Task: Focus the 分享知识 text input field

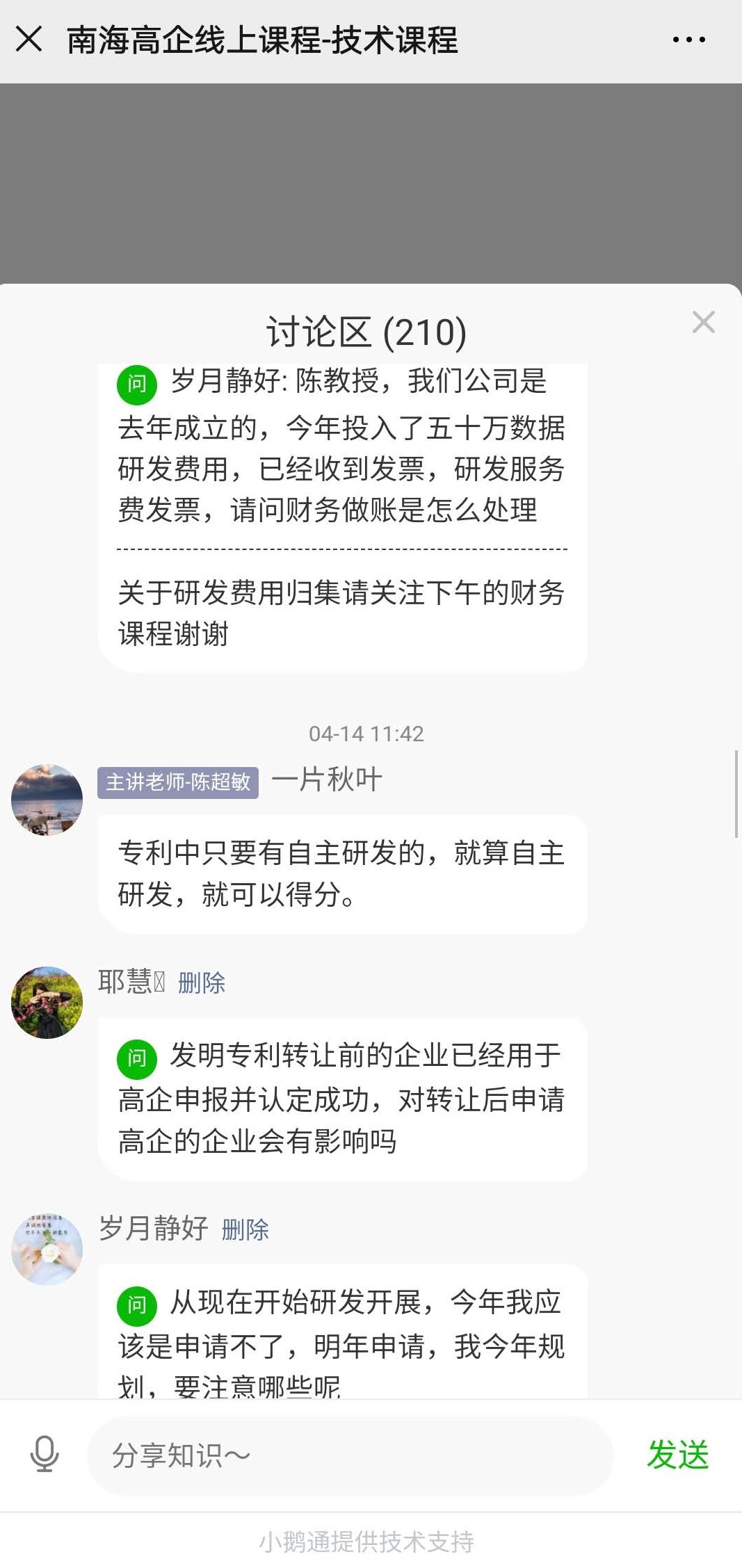Action: click(350, 1455)
